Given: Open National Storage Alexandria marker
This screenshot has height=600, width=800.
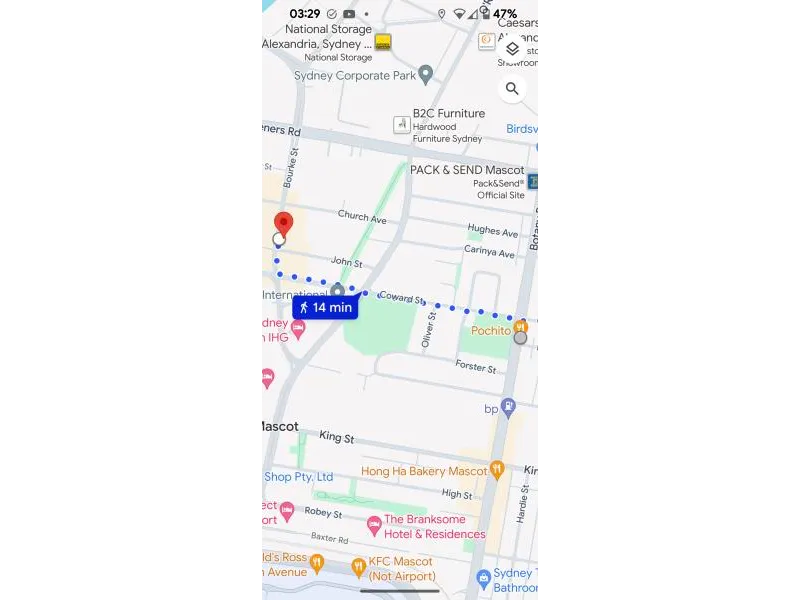Looking at the screenshot, I should (x=383, y=42).
